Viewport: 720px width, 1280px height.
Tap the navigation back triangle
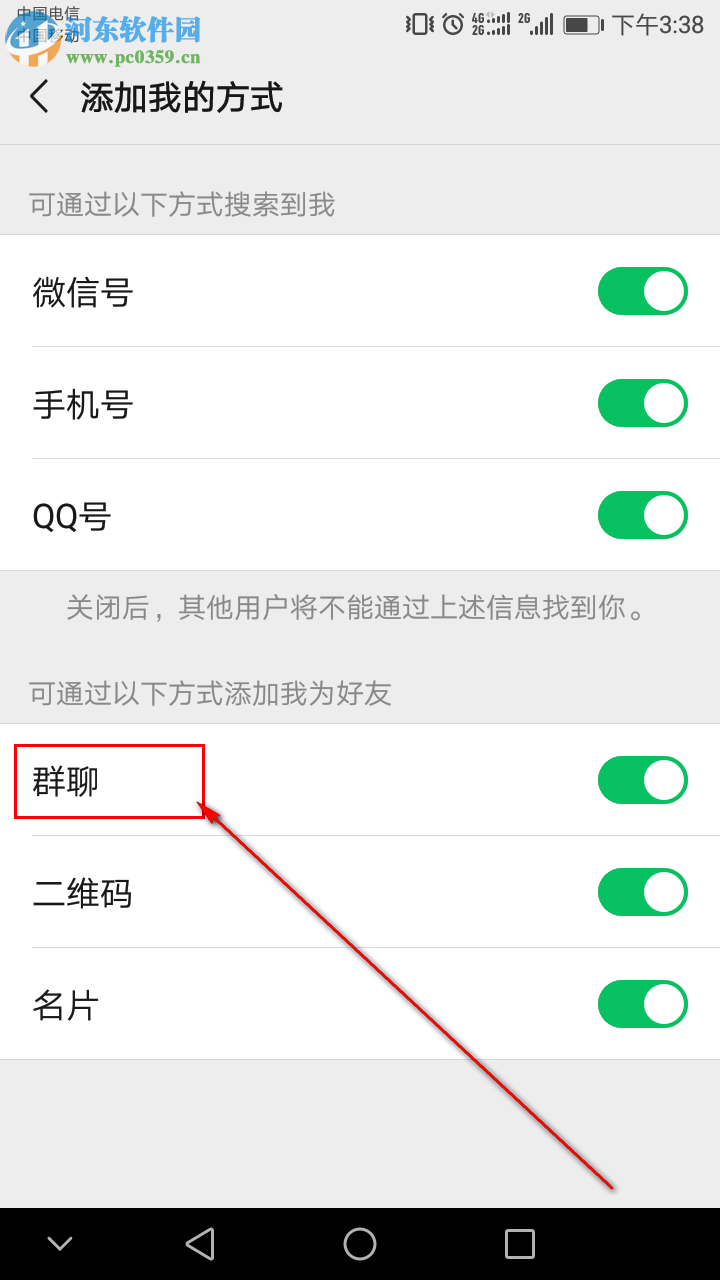(x=200, y=1243)
